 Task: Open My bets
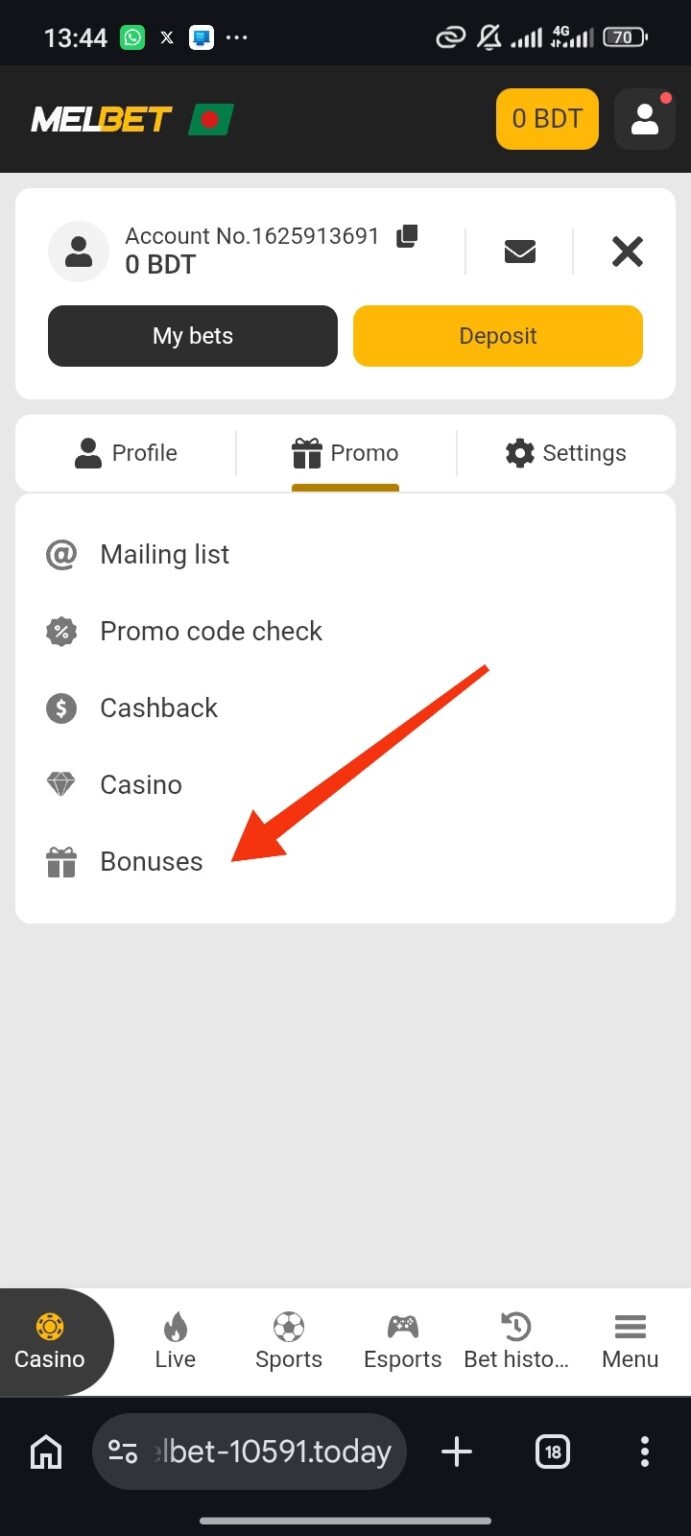click(x=193, y=336)
